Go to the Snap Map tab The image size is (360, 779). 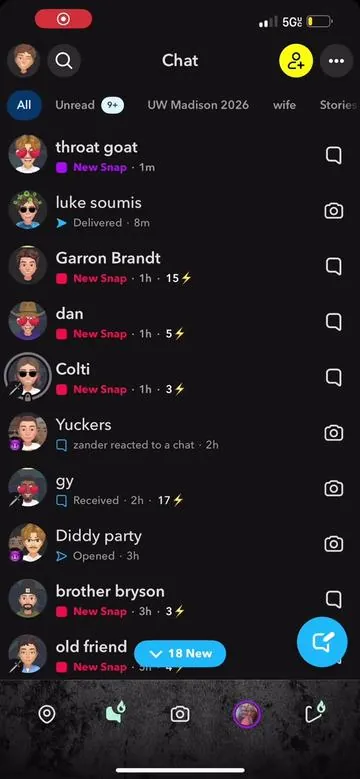(47, 715)
